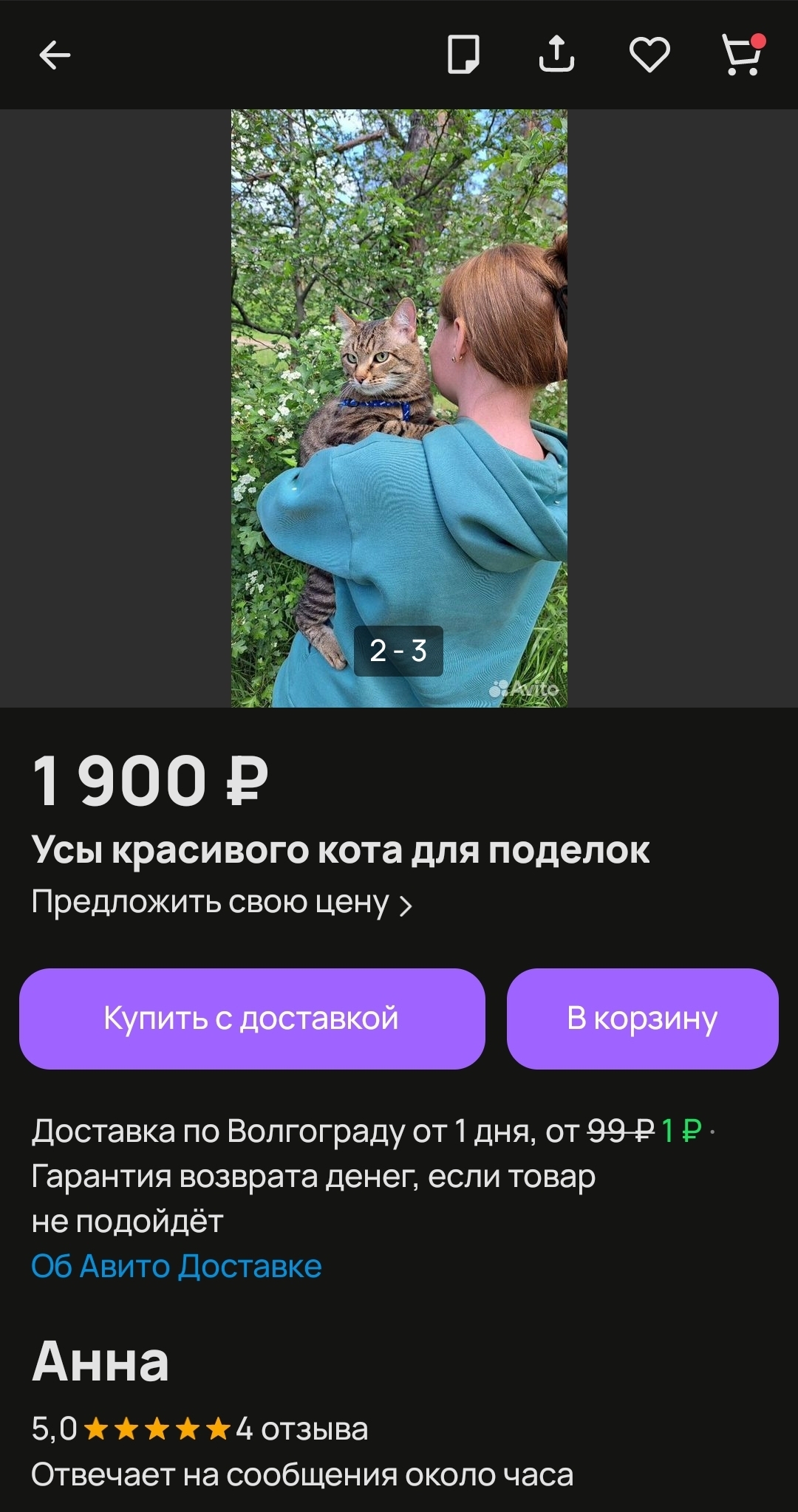
Task: Open the cat photo fullscreen
Action: (x=399, y=408)
